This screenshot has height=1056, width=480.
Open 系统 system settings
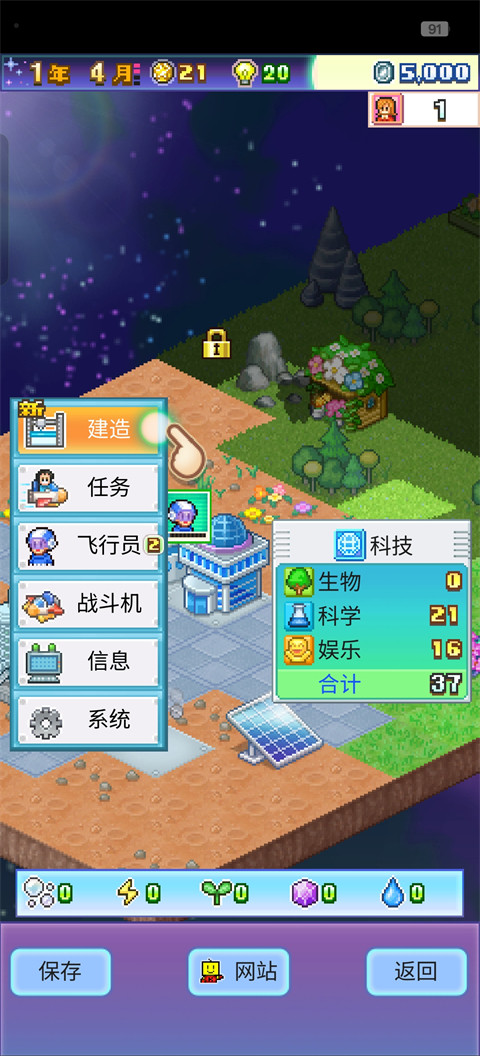point(88,719)
